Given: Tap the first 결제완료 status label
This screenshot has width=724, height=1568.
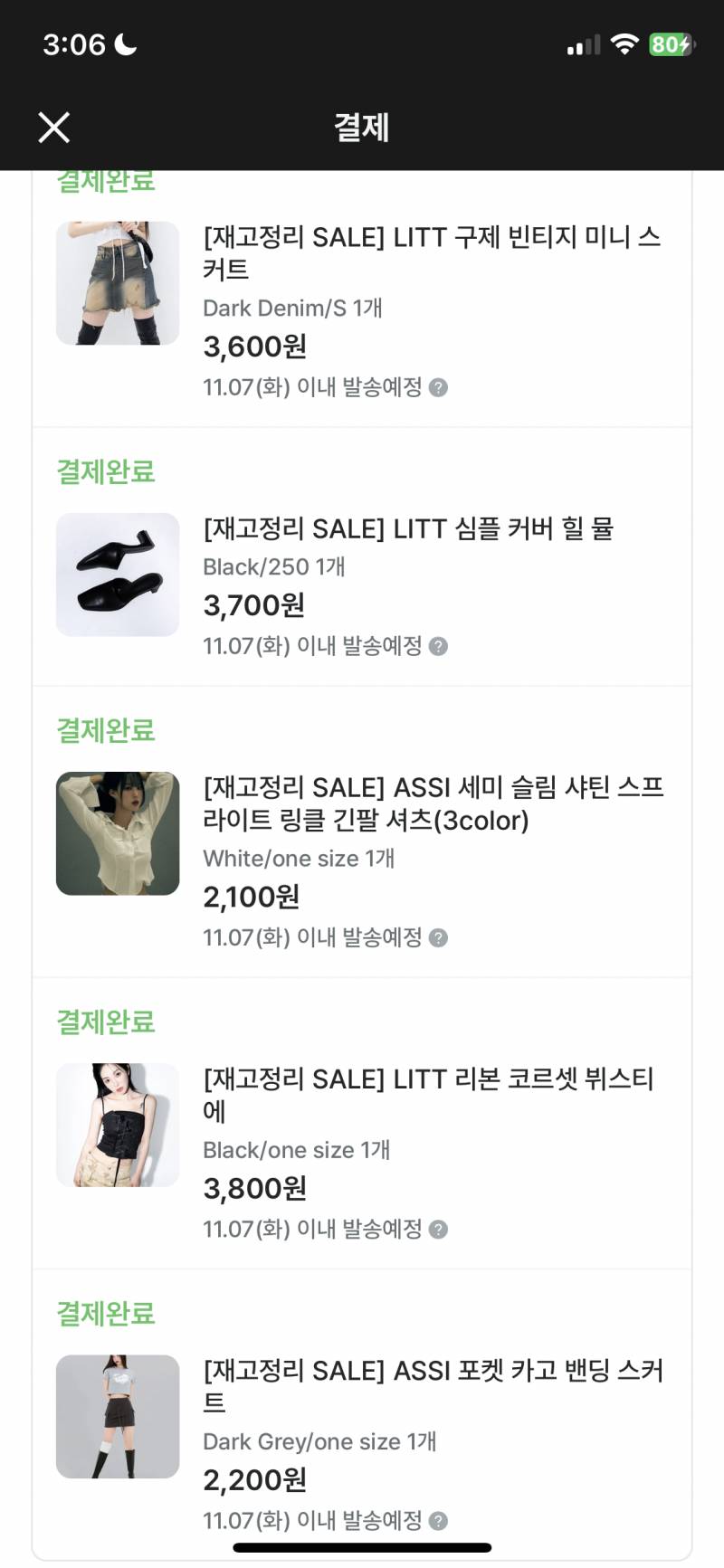Looking at the screenshot, I should click(x=105, y=181).
